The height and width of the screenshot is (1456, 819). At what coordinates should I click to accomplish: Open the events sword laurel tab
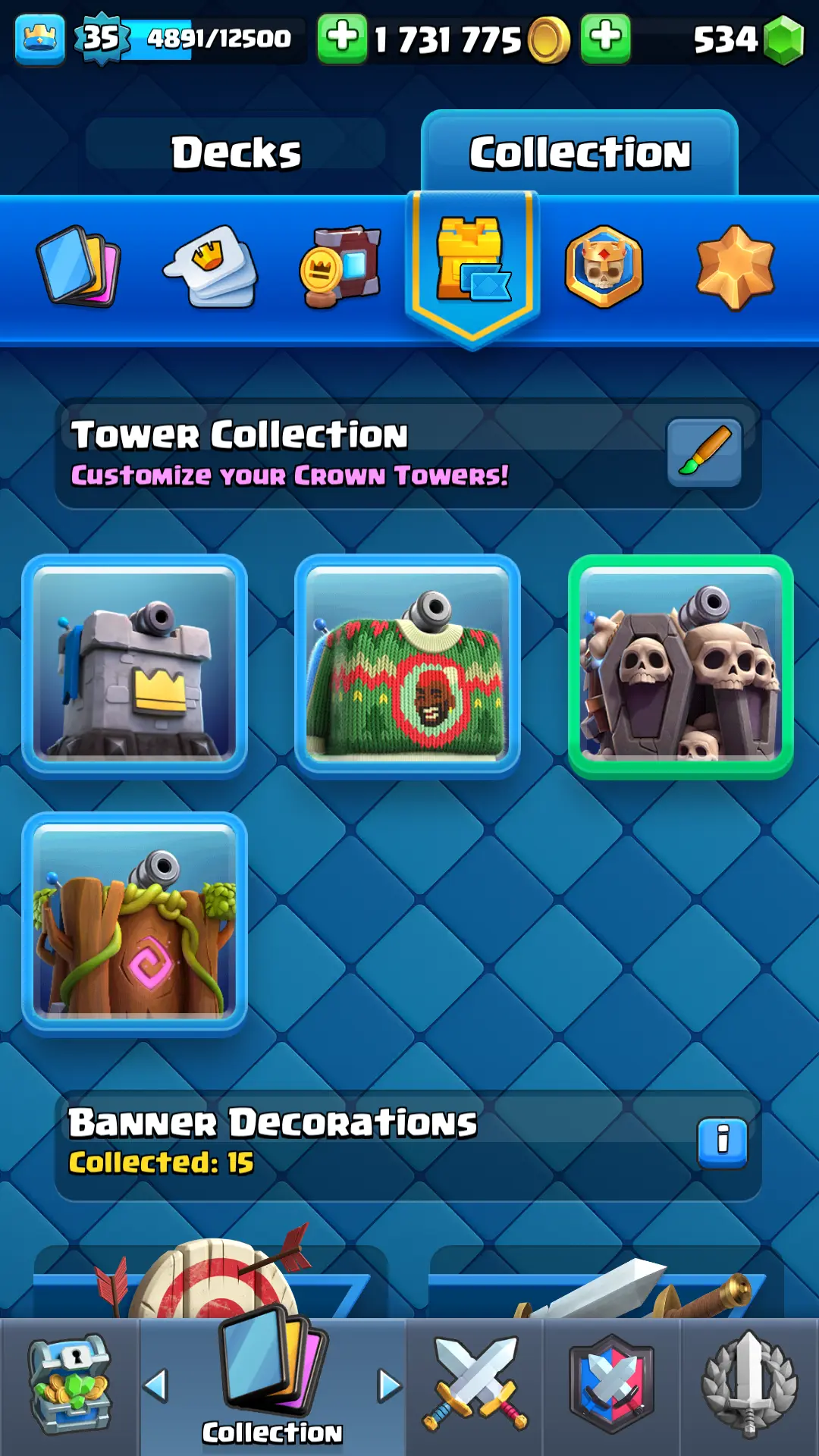coord(749,1386)
